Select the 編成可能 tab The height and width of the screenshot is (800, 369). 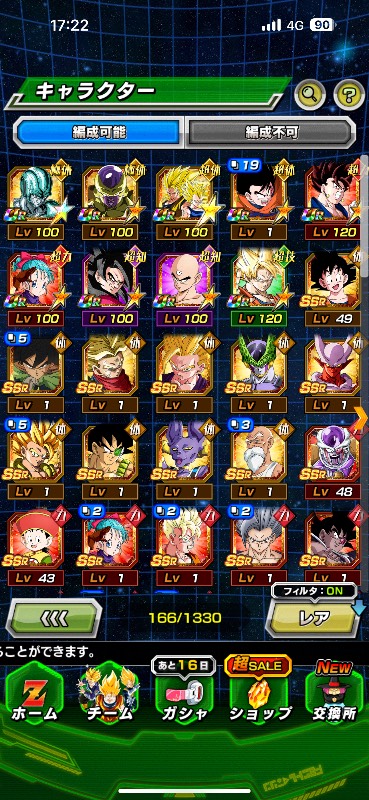(x=99, y=133)
